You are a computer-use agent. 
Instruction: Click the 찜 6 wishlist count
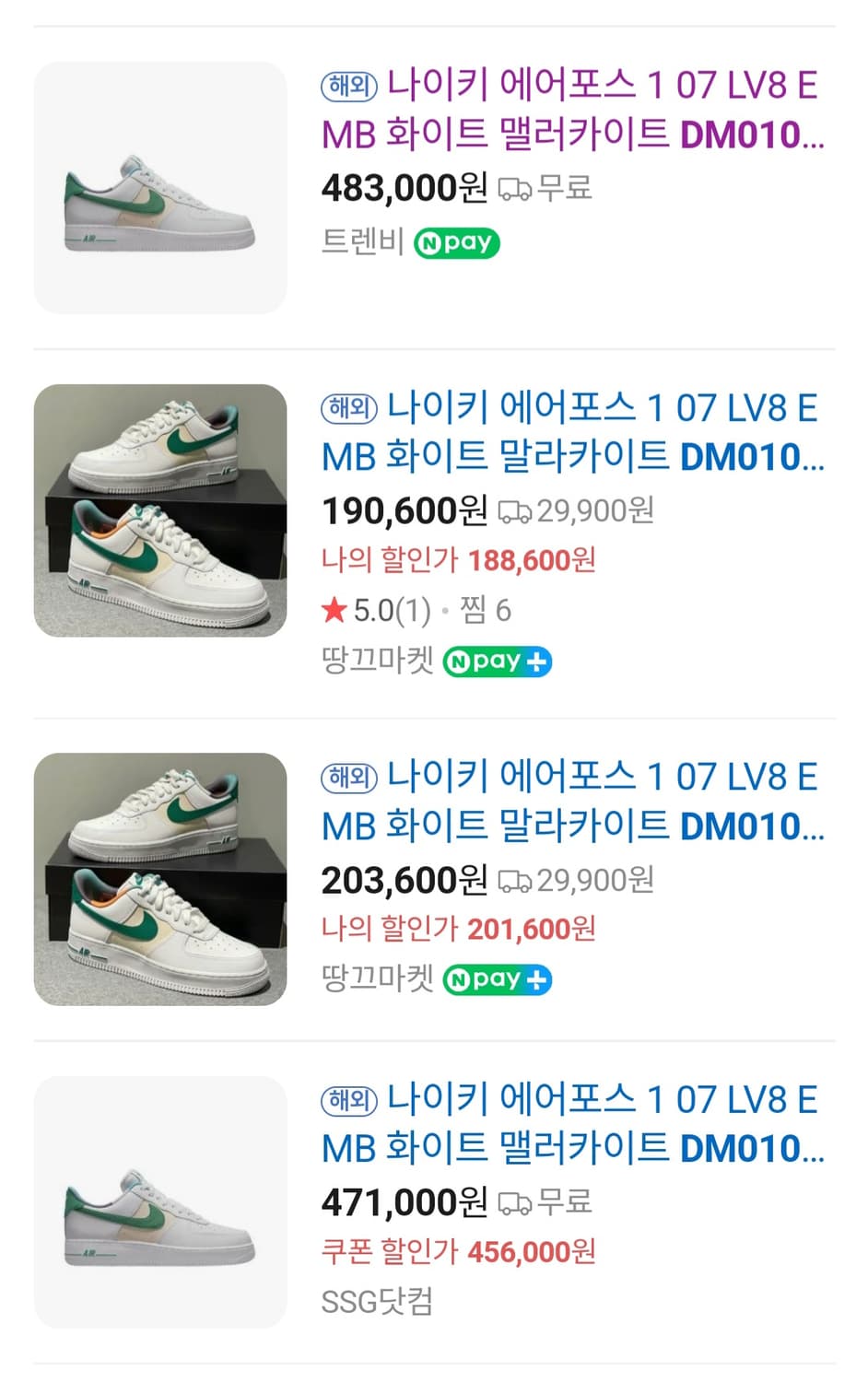[x=490, y=610]
